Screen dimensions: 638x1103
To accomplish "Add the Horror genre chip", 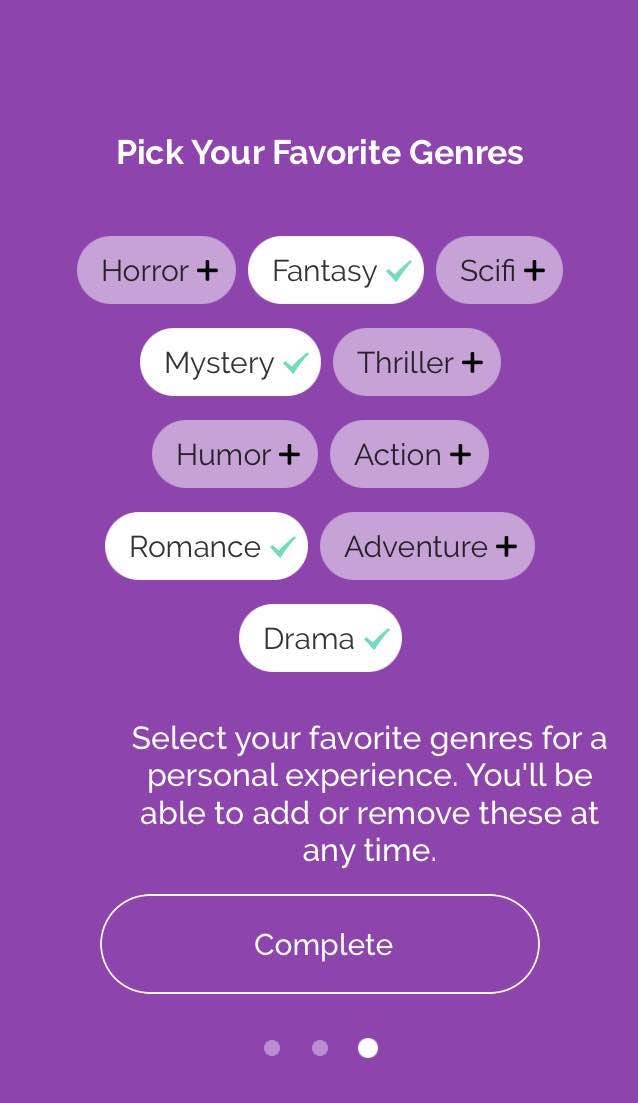I will click(x=157, y=270).
